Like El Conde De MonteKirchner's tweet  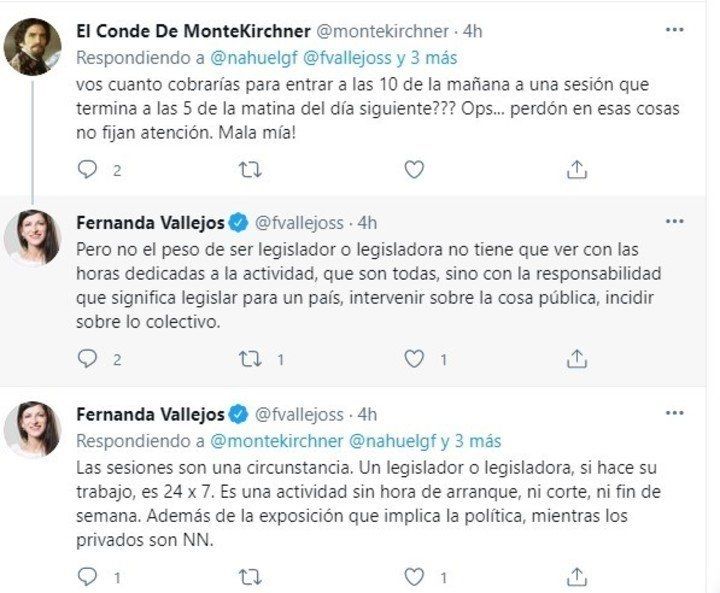coord(414,170)
